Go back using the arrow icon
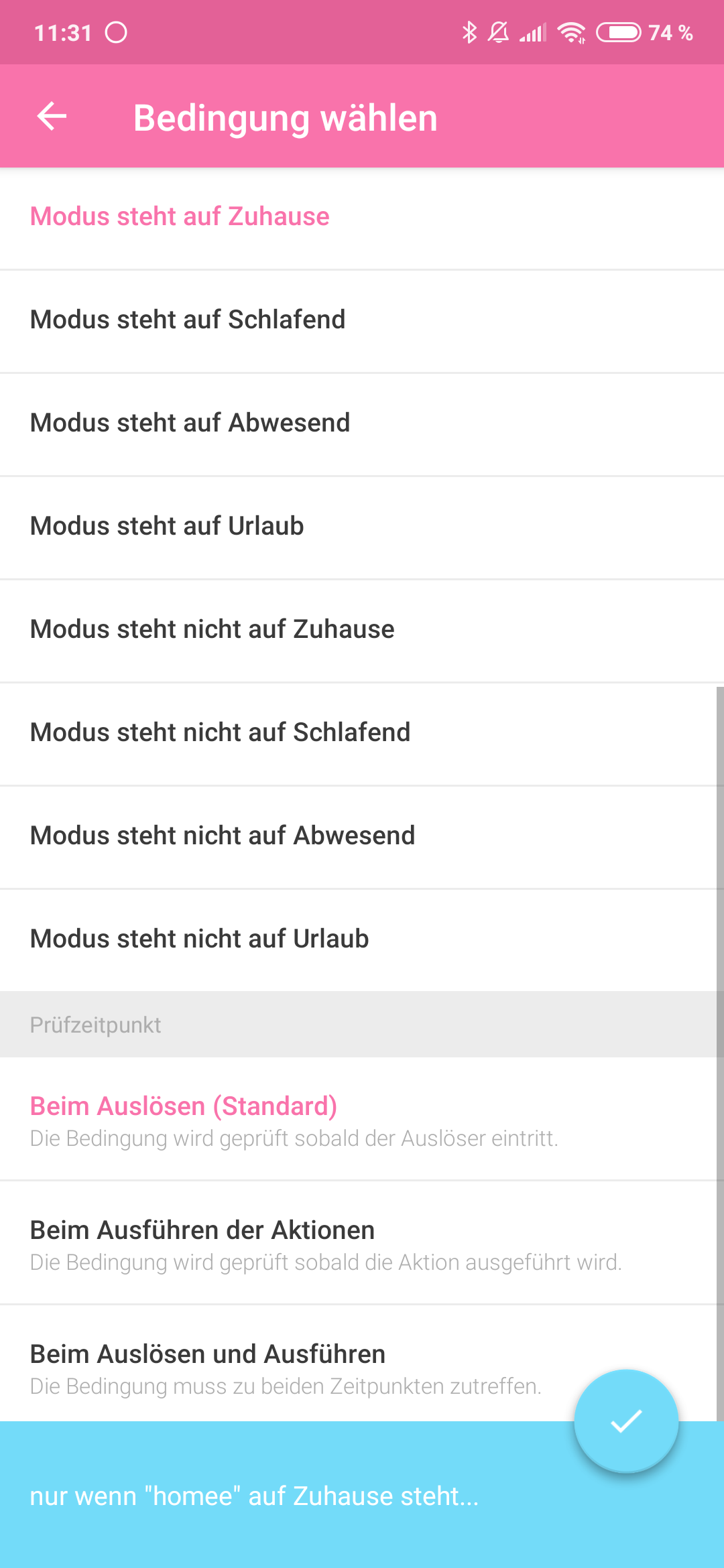724x1568 pixels. pos(52,117)
